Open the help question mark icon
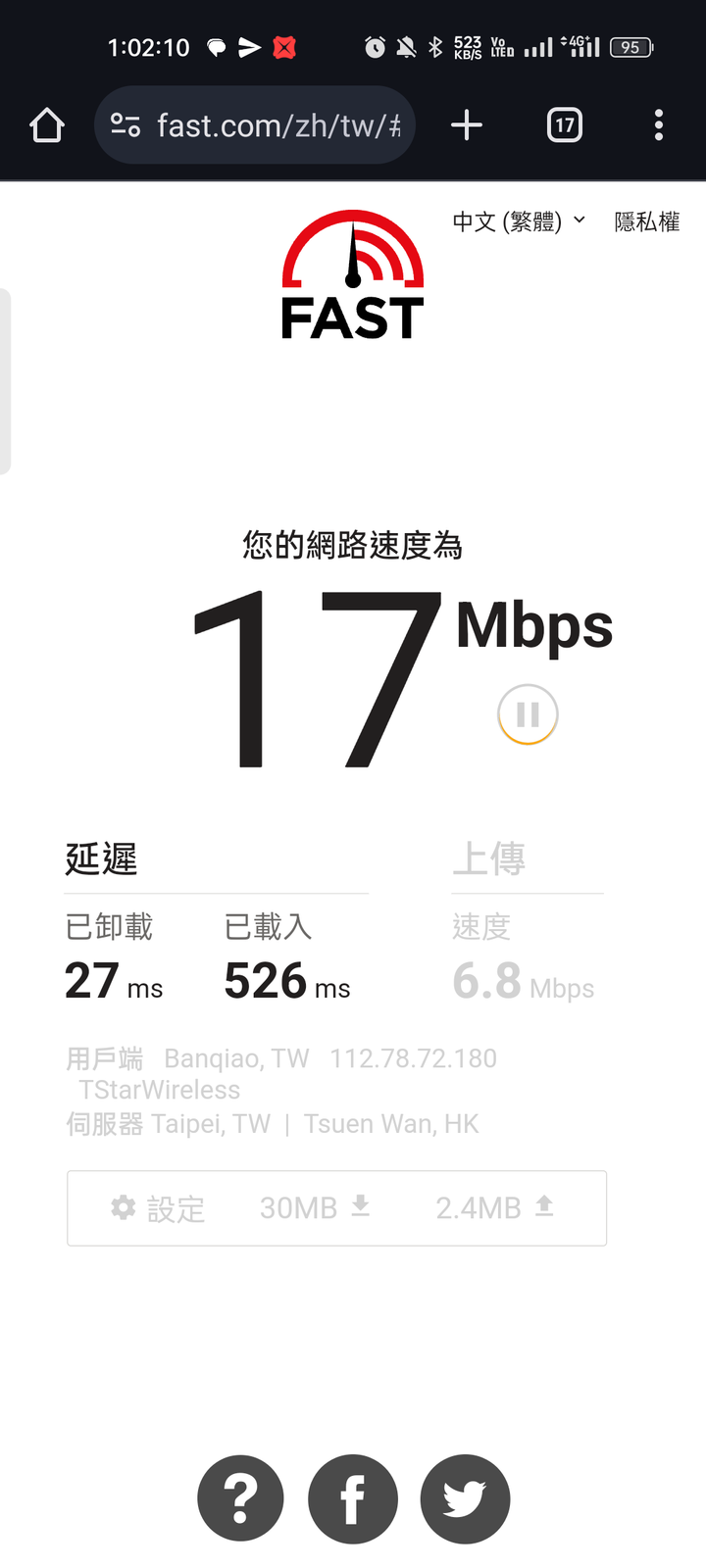The image size is (706, 1568). (x=241, y=1499)
